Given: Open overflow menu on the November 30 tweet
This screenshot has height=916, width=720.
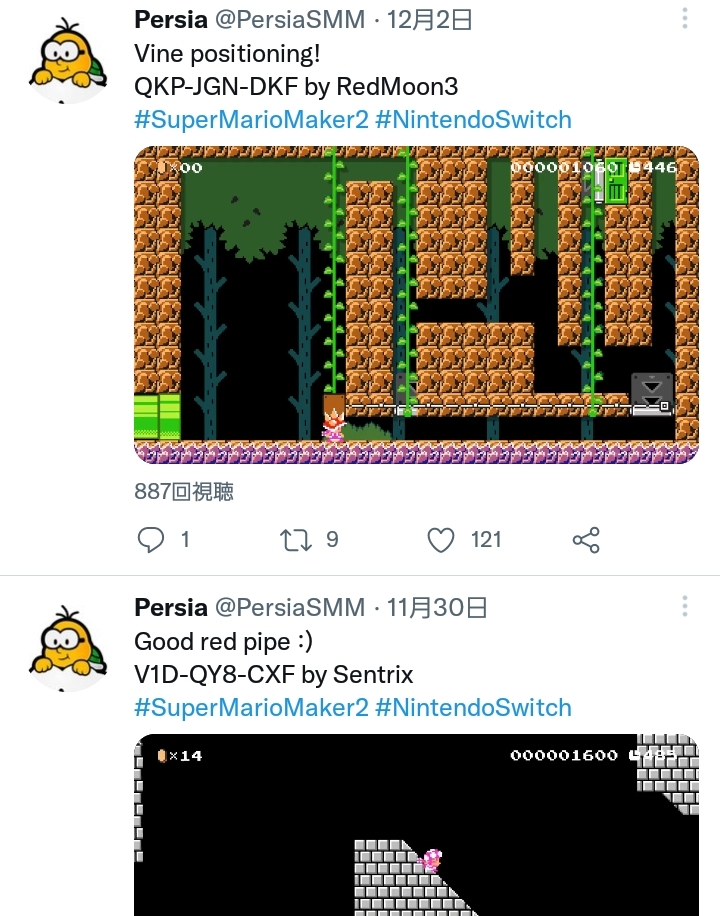Looking at the screenshot, I should (x=685, y=607).
